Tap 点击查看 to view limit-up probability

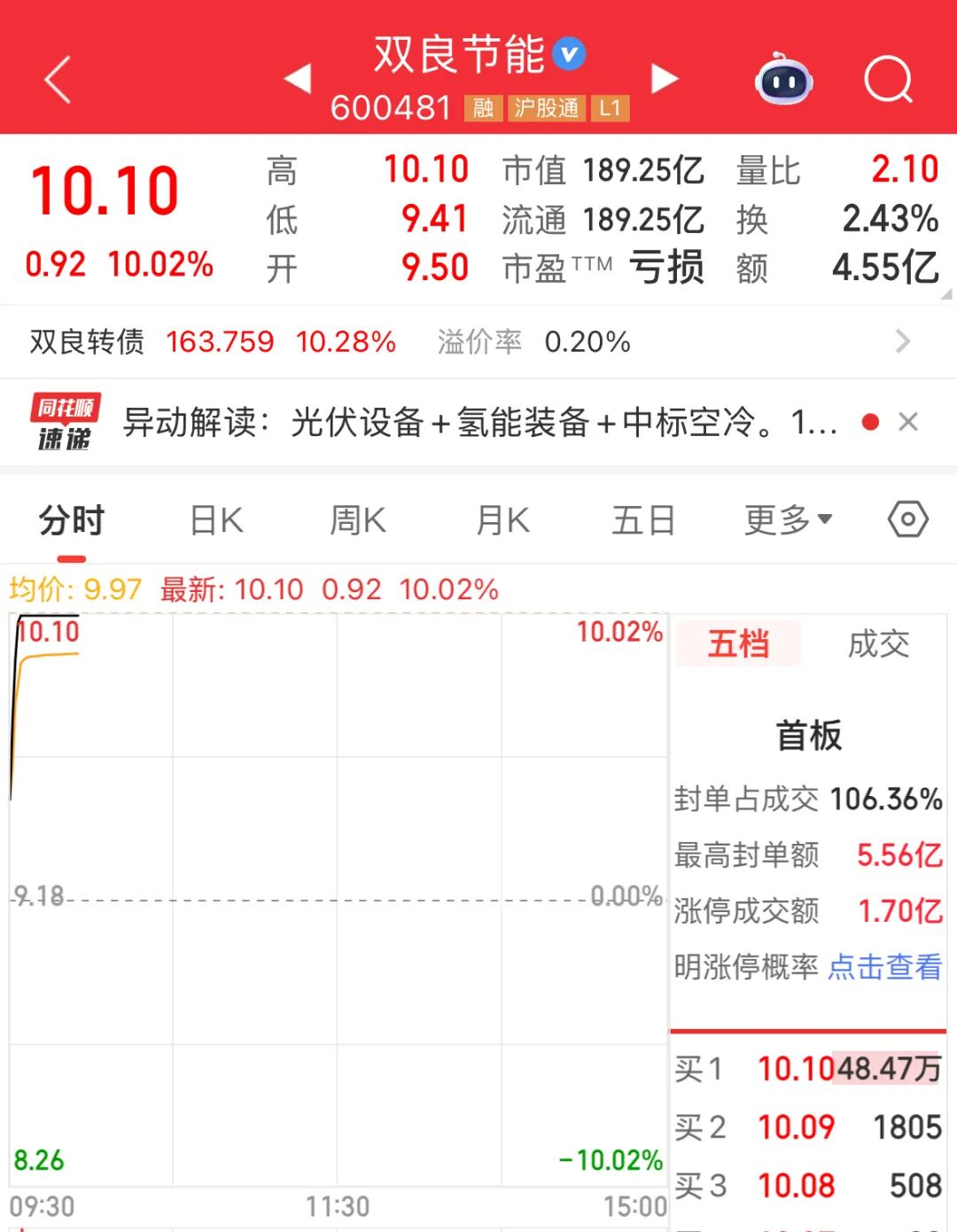coord(885,969)
